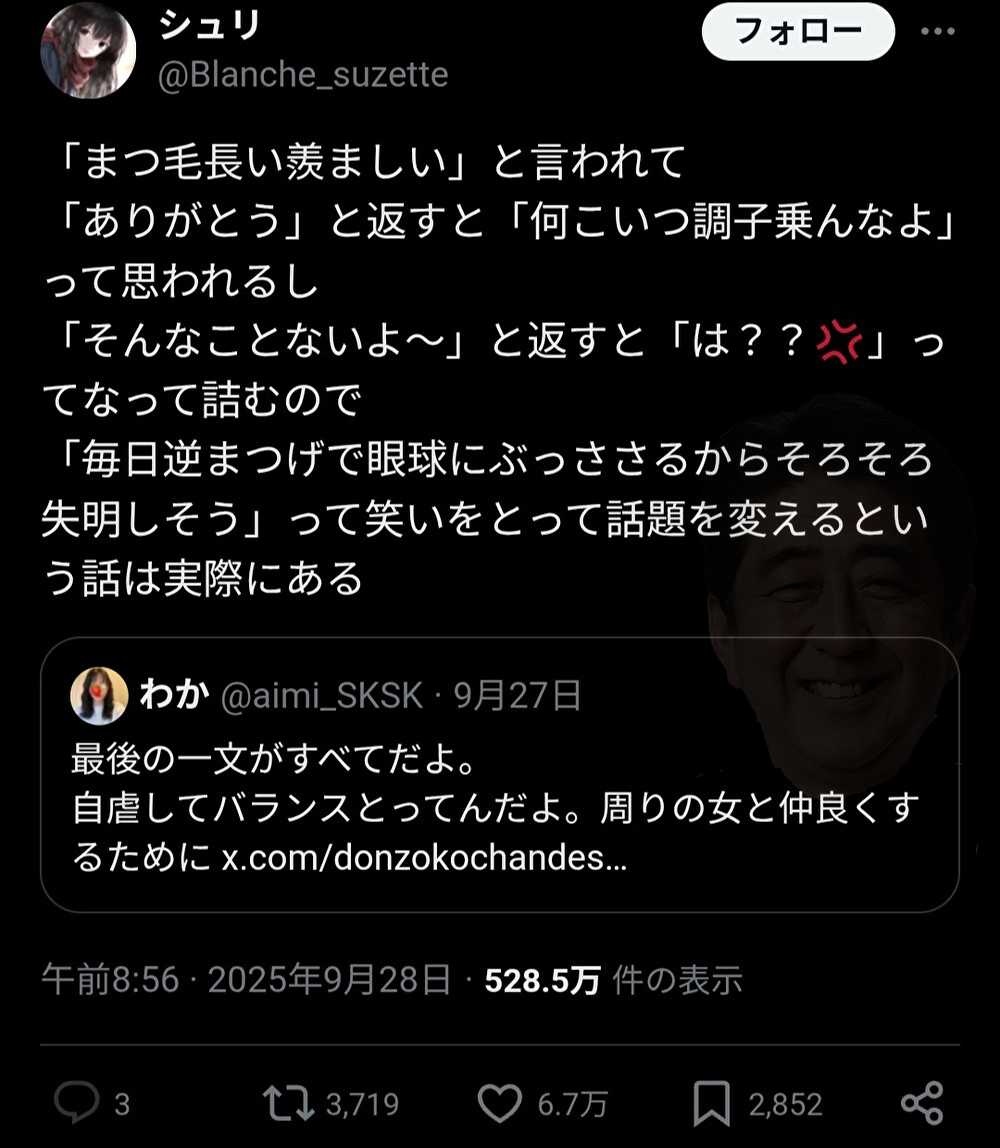Follow シュリ with the フォロー button
Image resolution: width=1000 pixels, height=1148 pixels.
point(797,32)
